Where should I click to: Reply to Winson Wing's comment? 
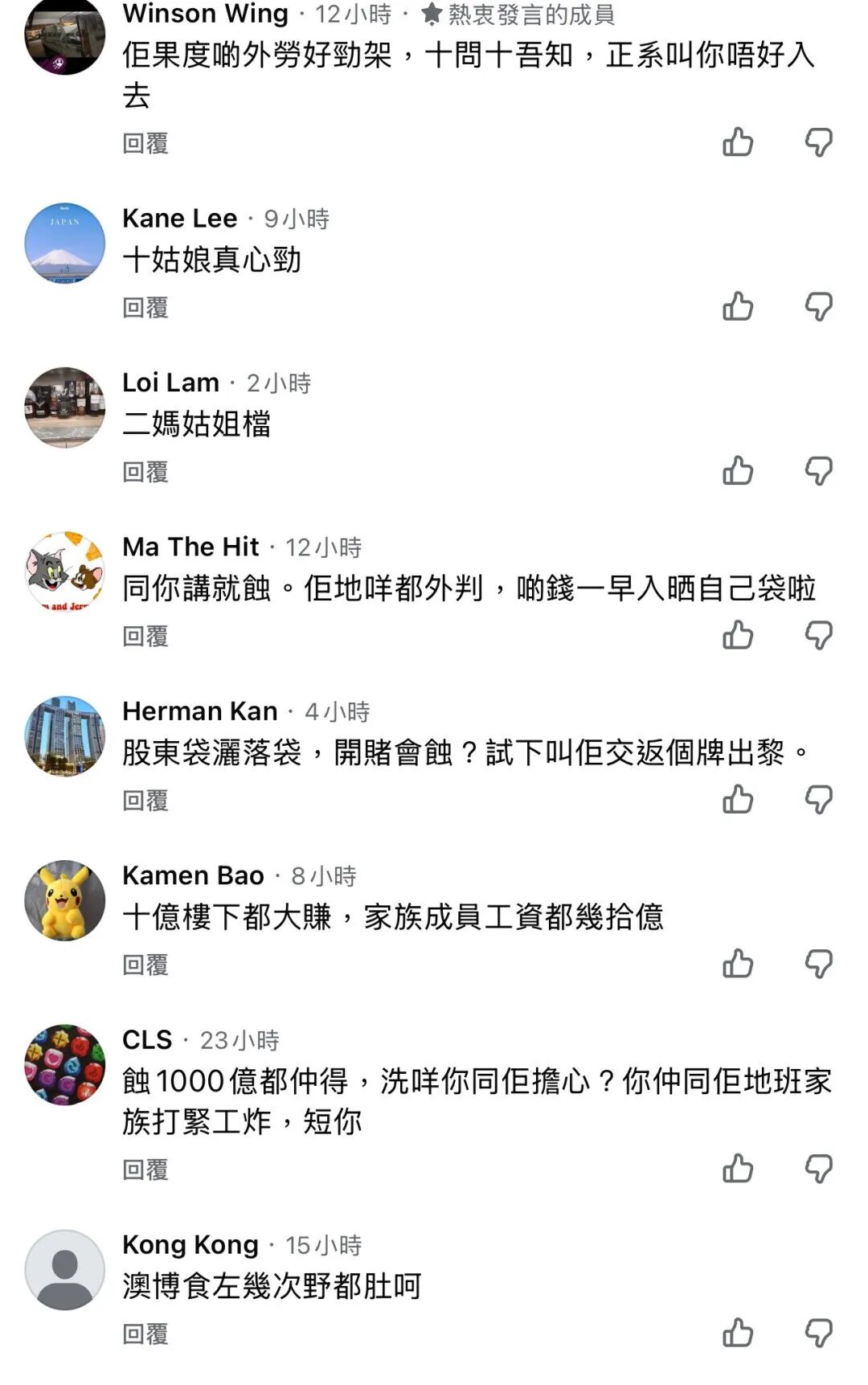tap(145, 143)
